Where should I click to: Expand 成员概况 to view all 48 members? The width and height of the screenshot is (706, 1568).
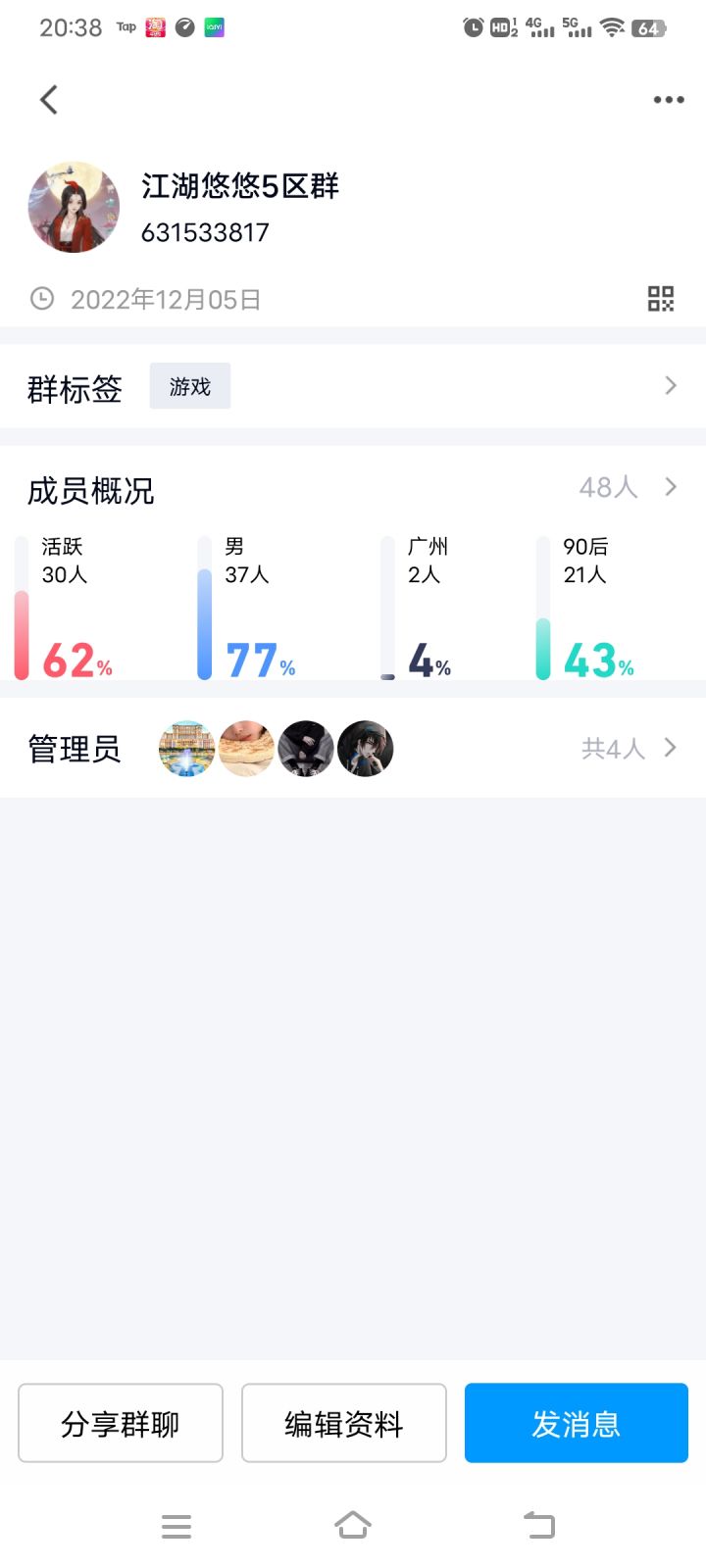tap(671, 487)
